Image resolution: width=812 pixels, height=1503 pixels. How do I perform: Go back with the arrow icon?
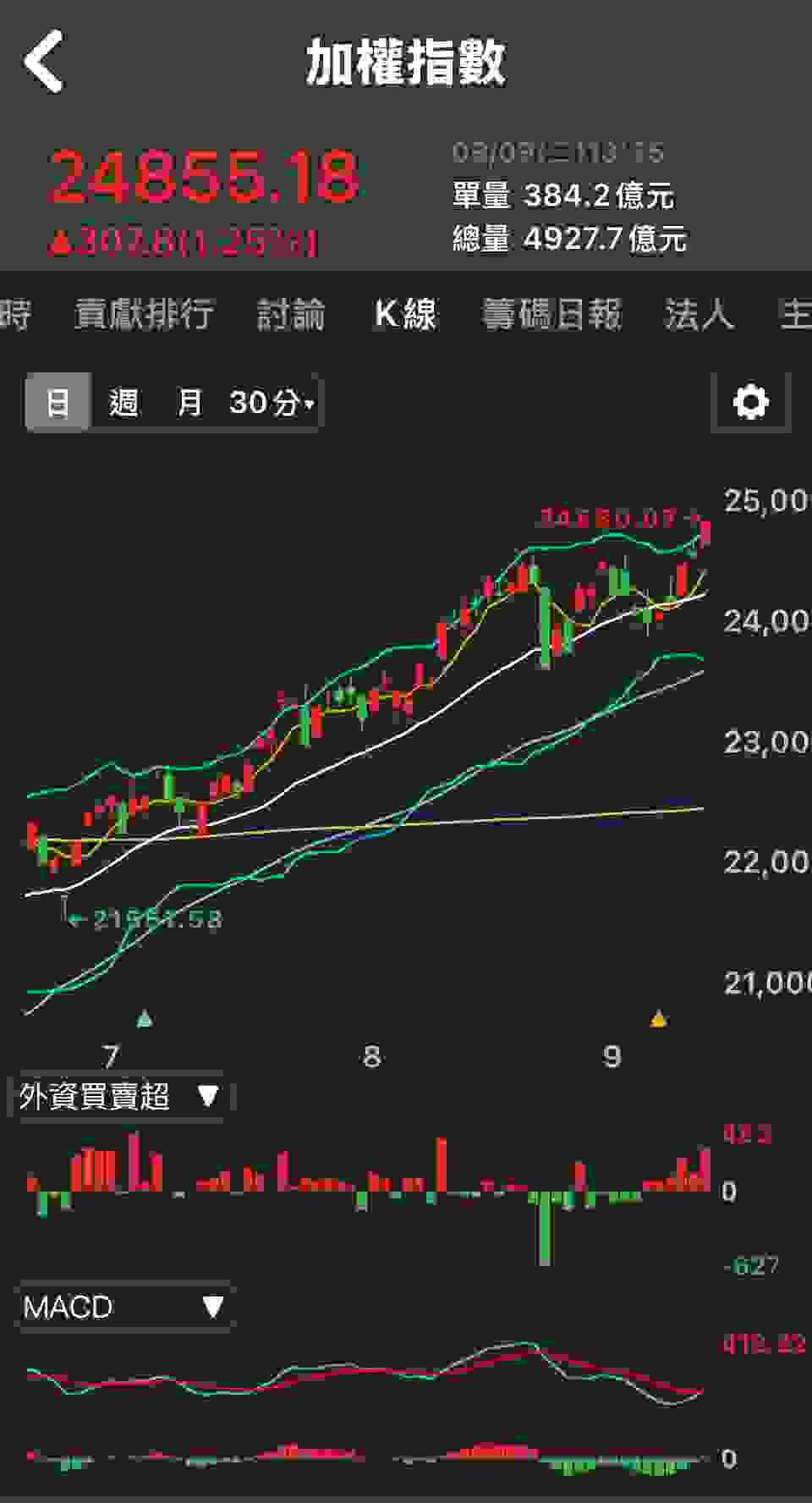click(44, 61)
